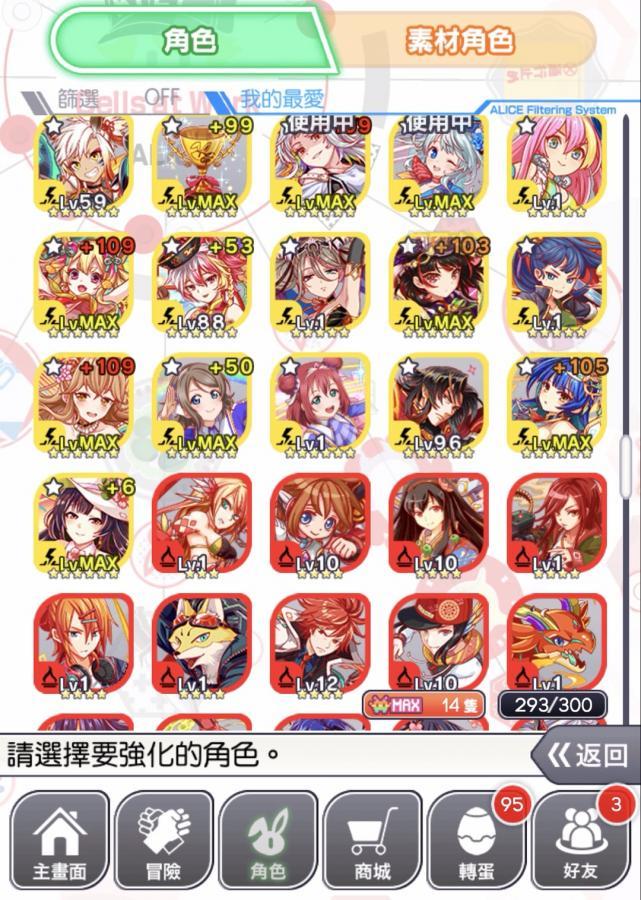This screenshot has height=900, width=641.
Task: Open the 好友 friends section
Action: [x=580, y=841]
